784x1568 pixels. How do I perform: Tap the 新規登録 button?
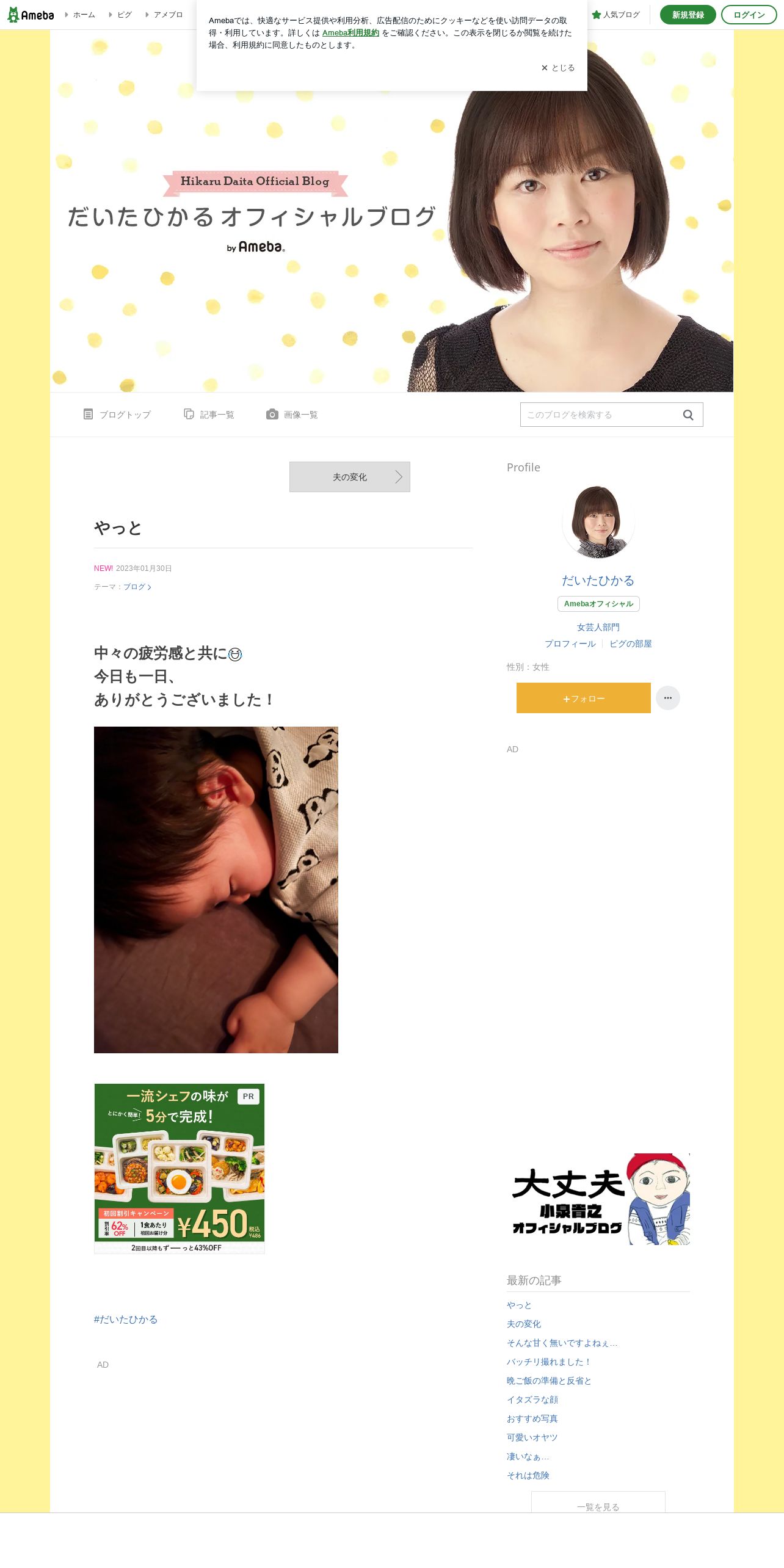pos(688,15)
